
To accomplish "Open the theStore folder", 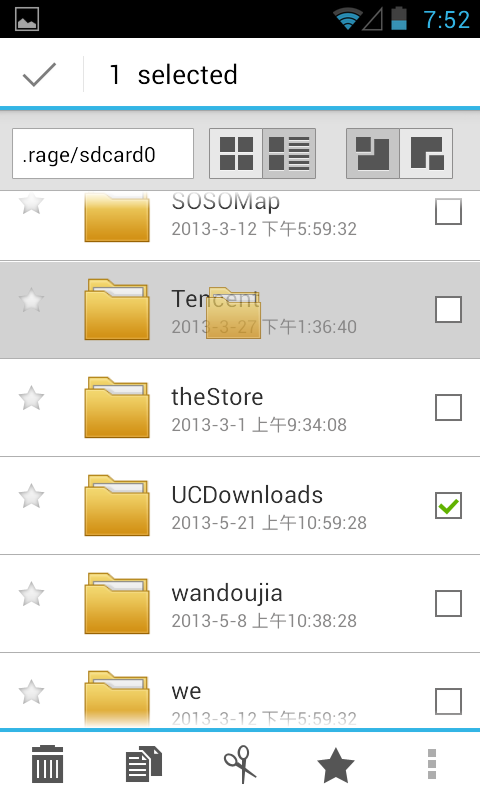I will [x=240, y=408].
